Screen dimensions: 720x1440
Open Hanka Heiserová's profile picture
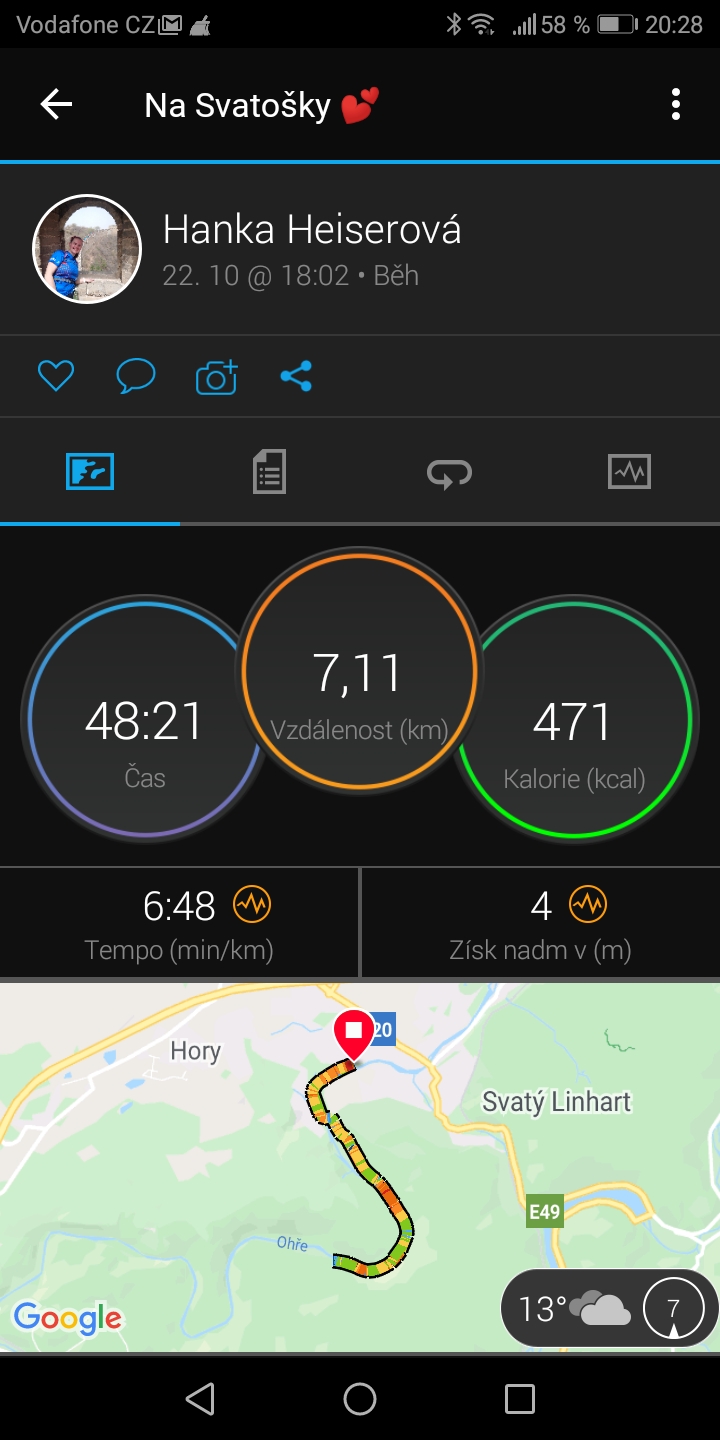point(87,249)
